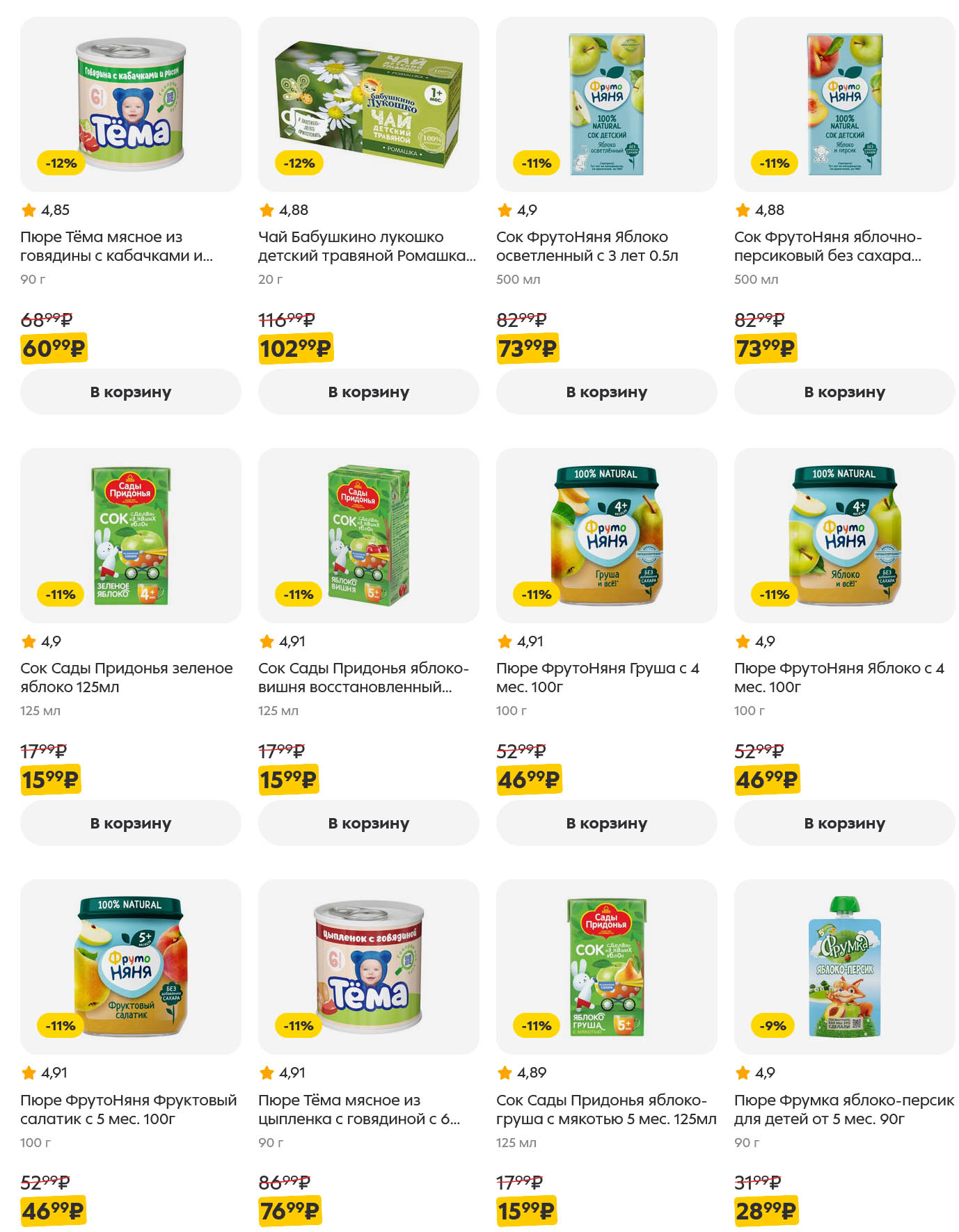Add Сок ФрутоНяня Яблоко осветленный to cart
Image resolution: width=959 pixels, height=1232 pixels.
[x=606, y=392]
